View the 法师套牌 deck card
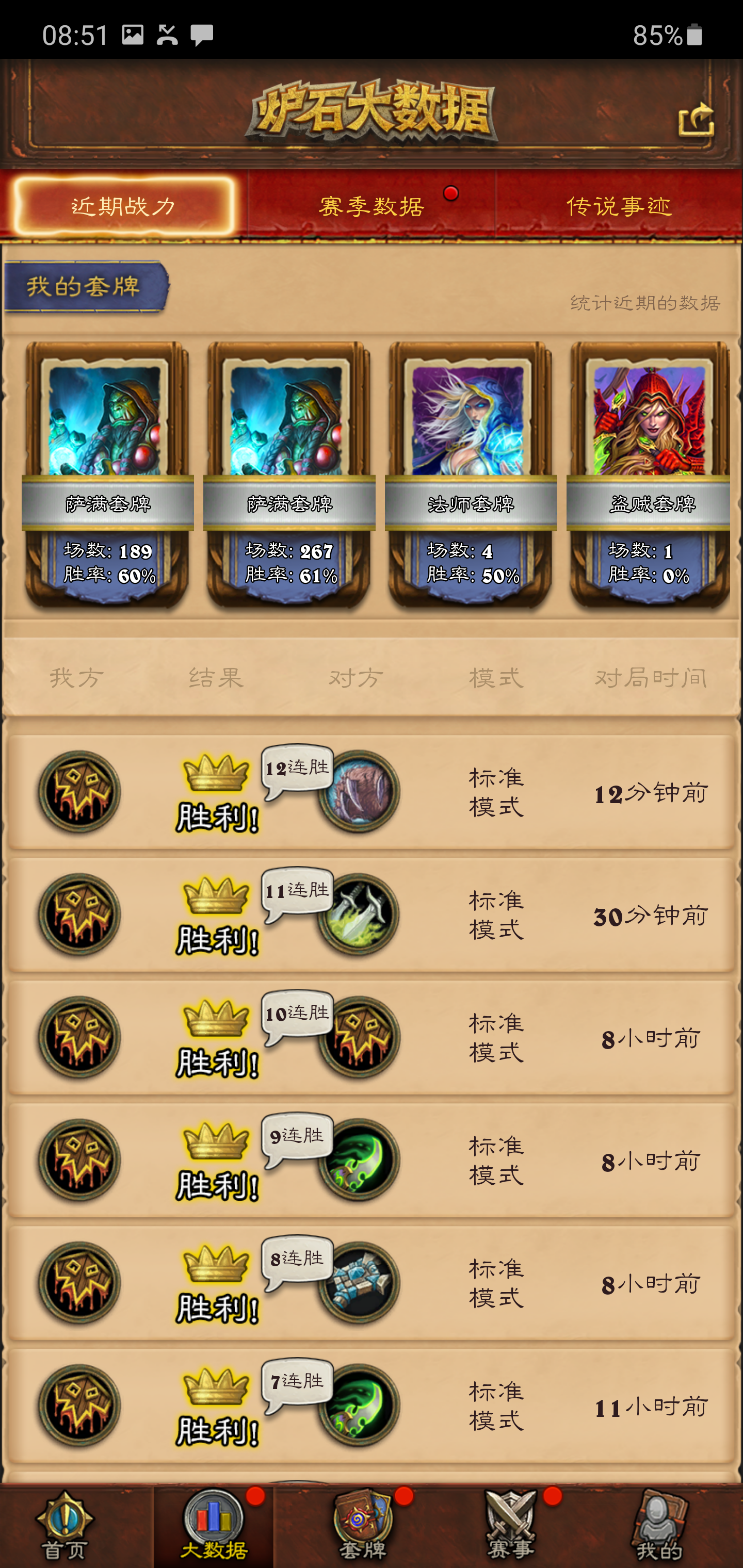743x1568 pixels. click(x=471, y=475)
